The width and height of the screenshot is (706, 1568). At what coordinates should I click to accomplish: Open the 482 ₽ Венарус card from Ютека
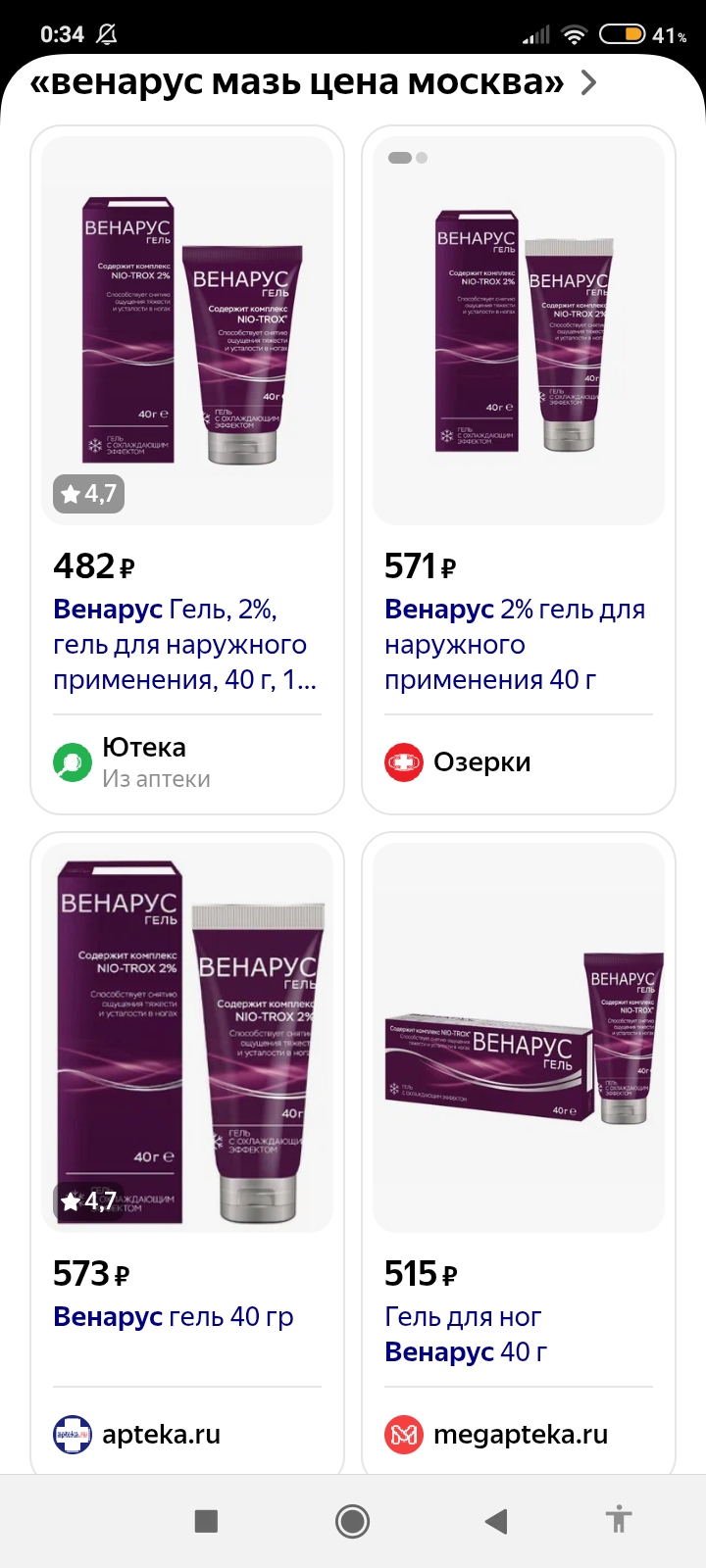[x=187, y=469]
